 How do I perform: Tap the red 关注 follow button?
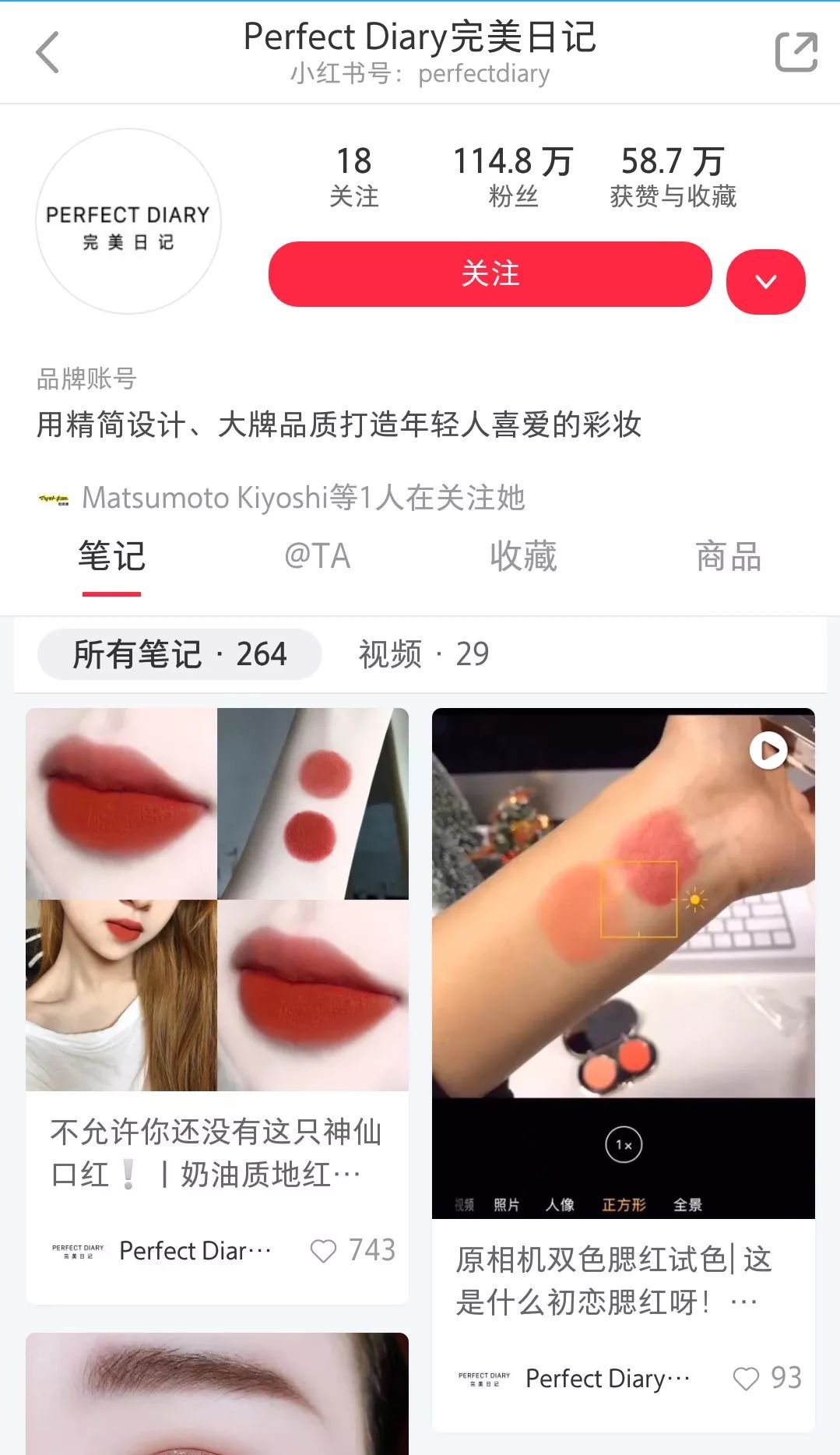pos(490,274)
